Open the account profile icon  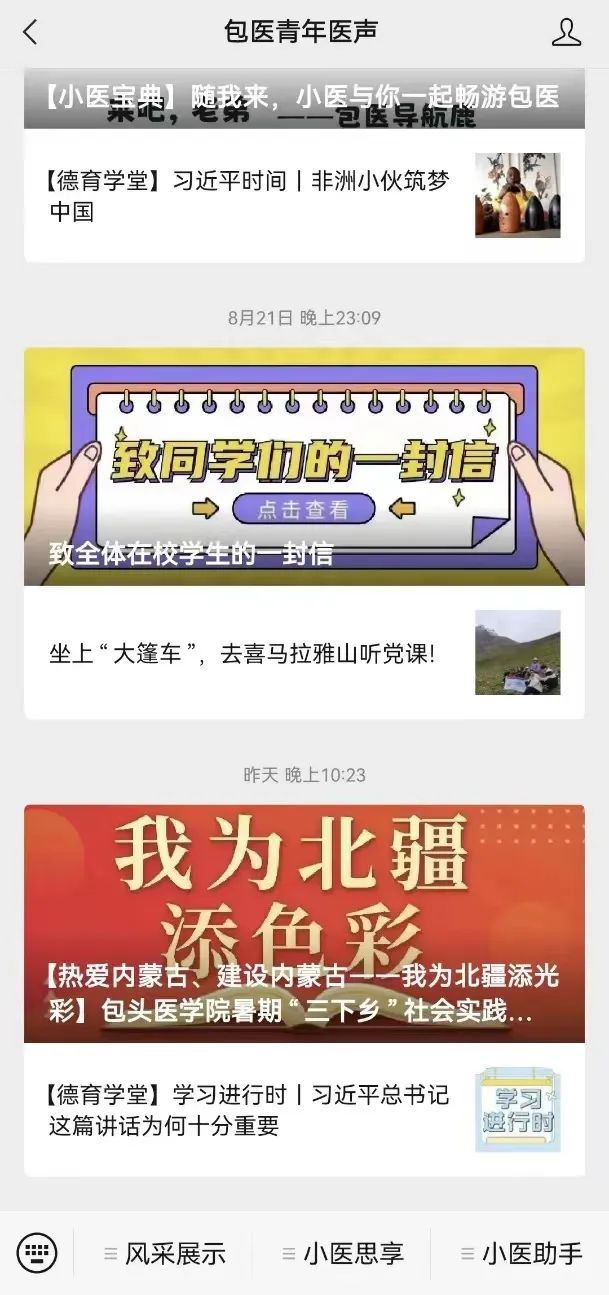point(566,32)
